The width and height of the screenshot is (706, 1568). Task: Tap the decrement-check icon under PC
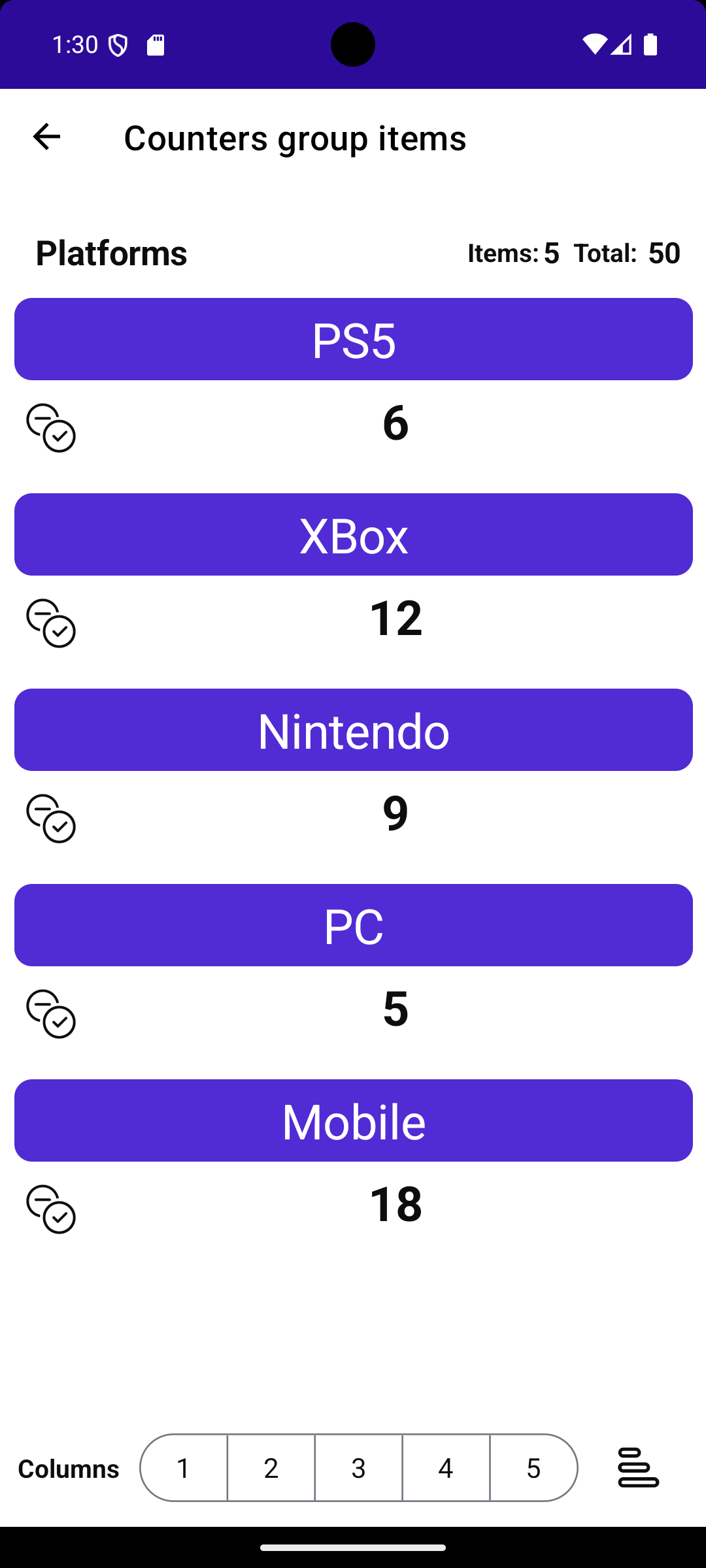coord(51,1014)
